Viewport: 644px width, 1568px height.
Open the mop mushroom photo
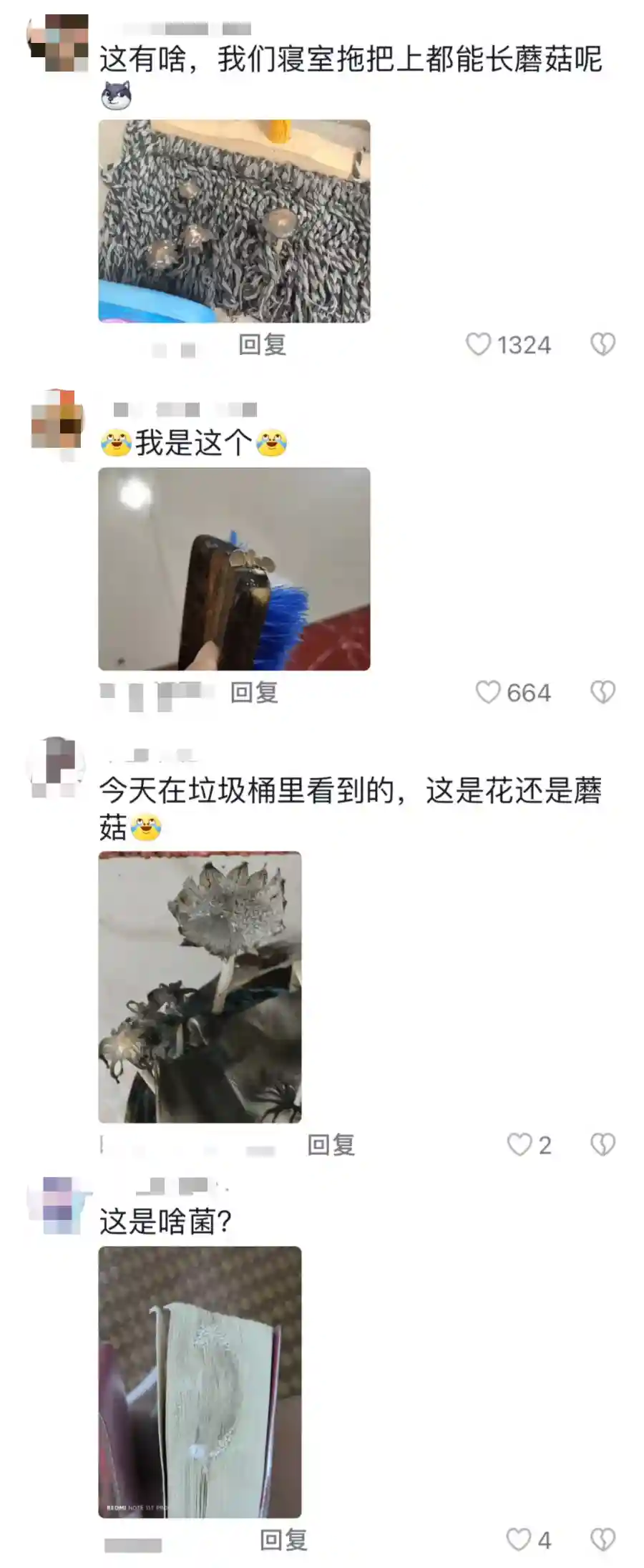234,221
